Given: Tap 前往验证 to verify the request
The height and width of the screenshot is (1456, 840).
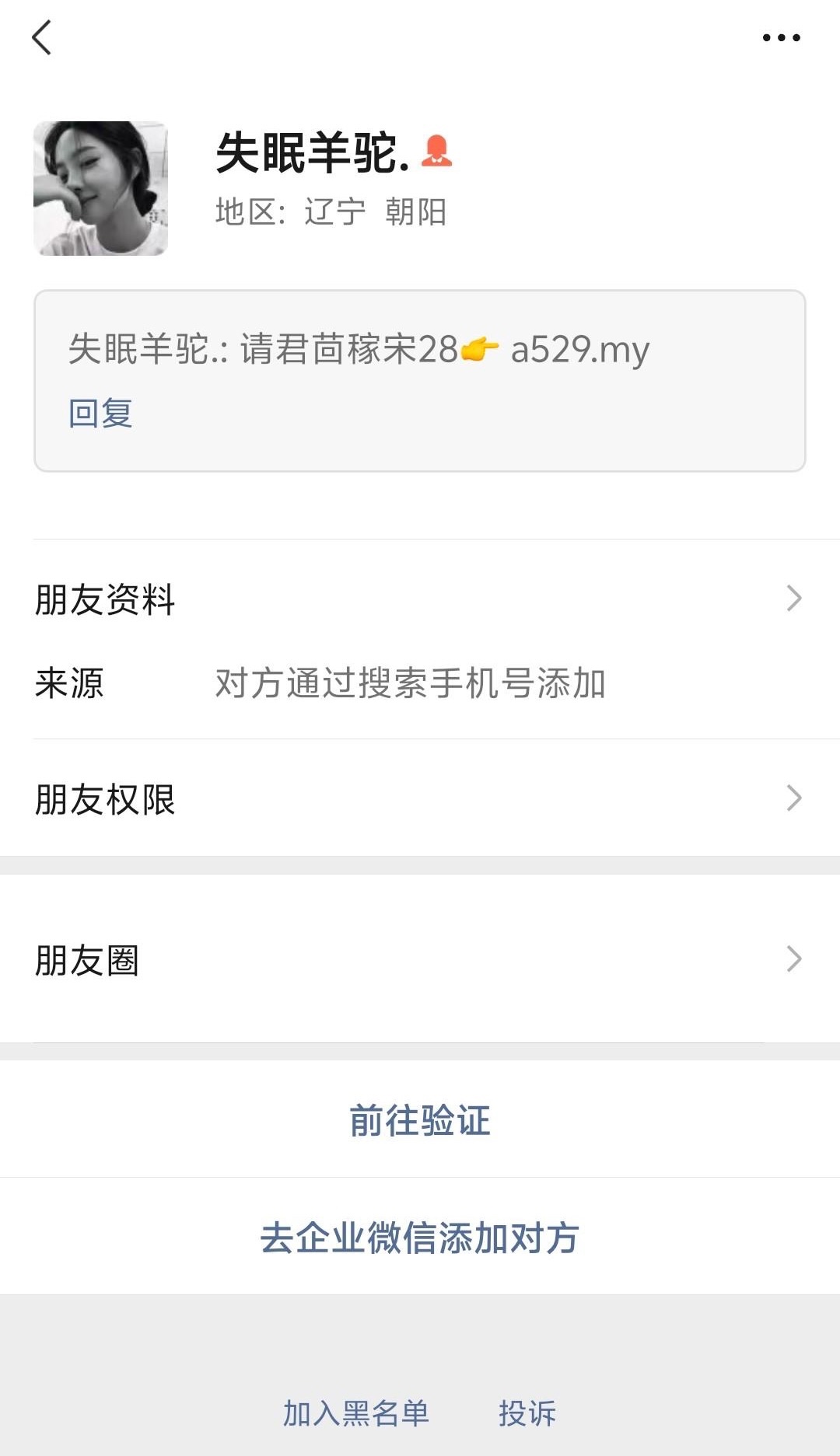Looking at the screenshot, I should pyautogui.click(x=420, y=1120).
